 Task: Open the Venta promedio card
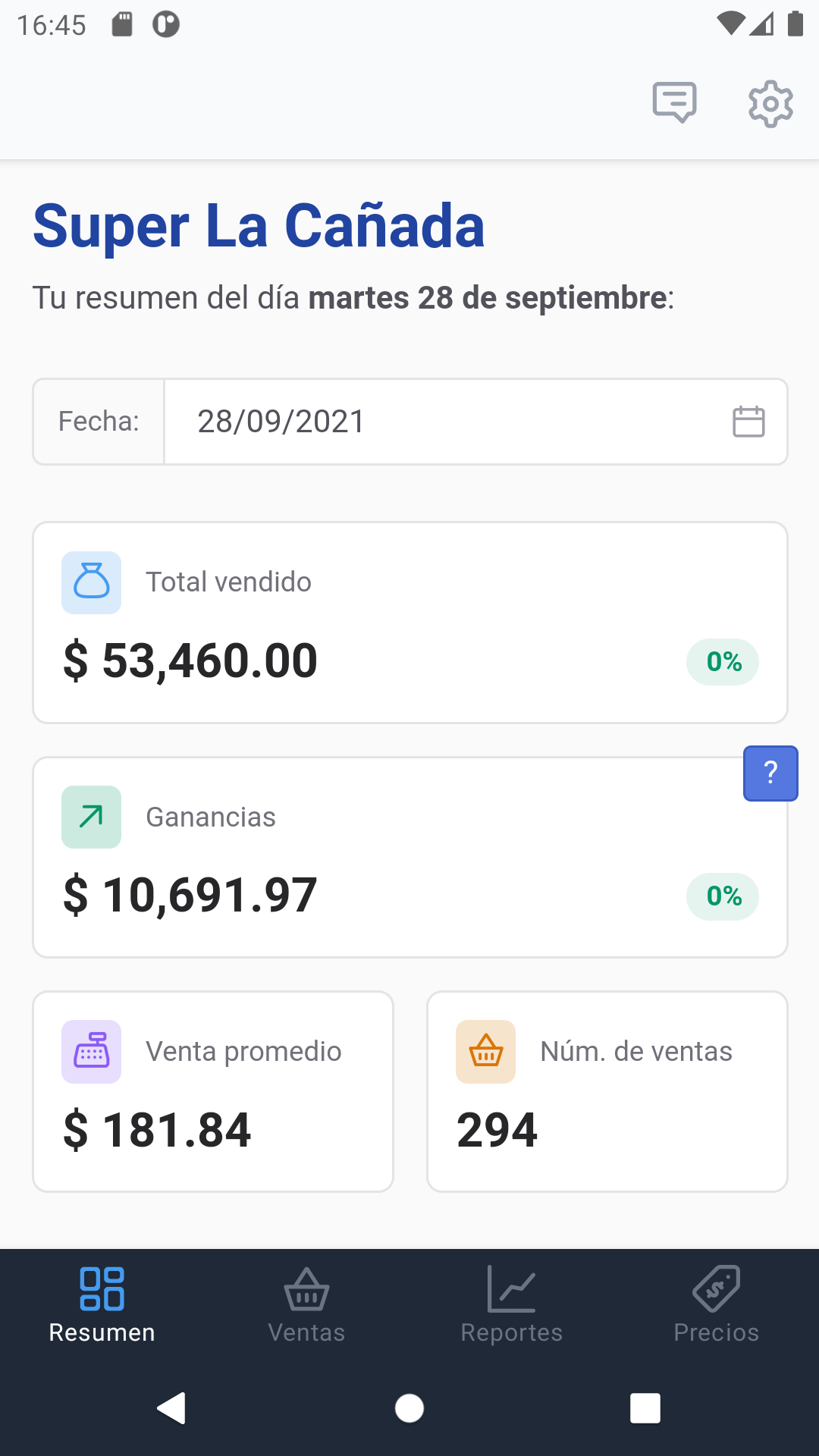(213, 1091)
